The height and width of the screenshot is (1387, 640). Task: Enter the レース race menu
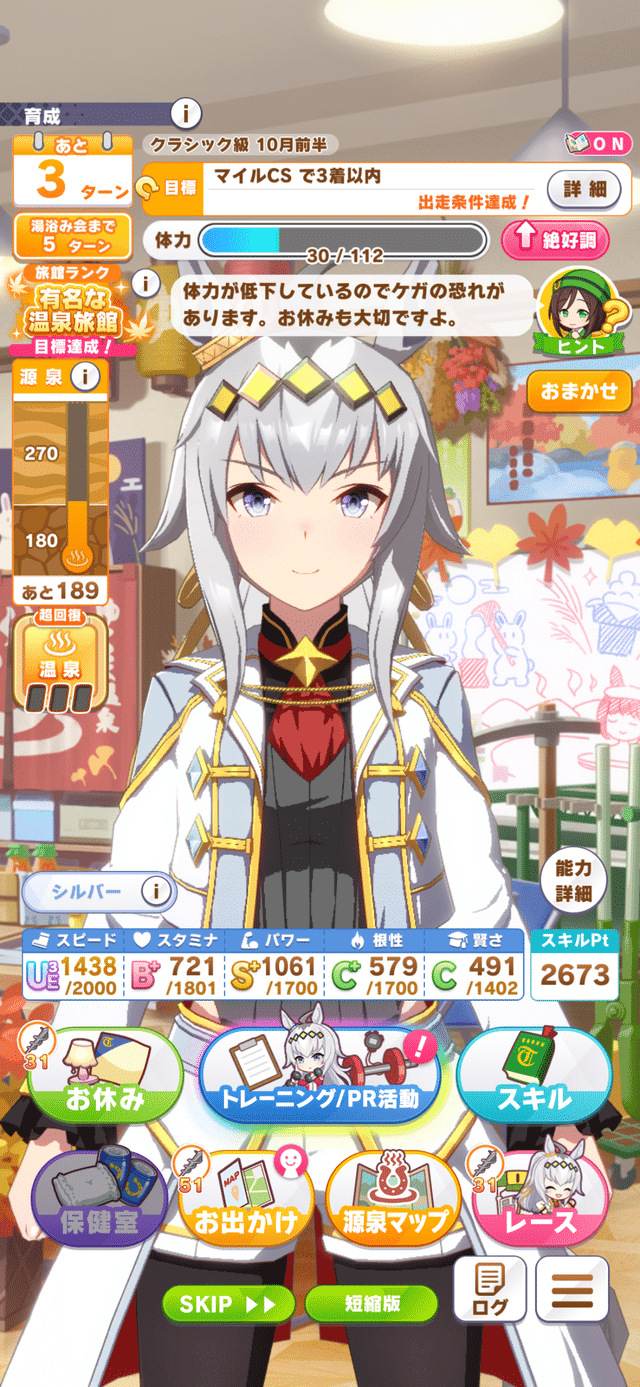click(x=540, y=1197)
